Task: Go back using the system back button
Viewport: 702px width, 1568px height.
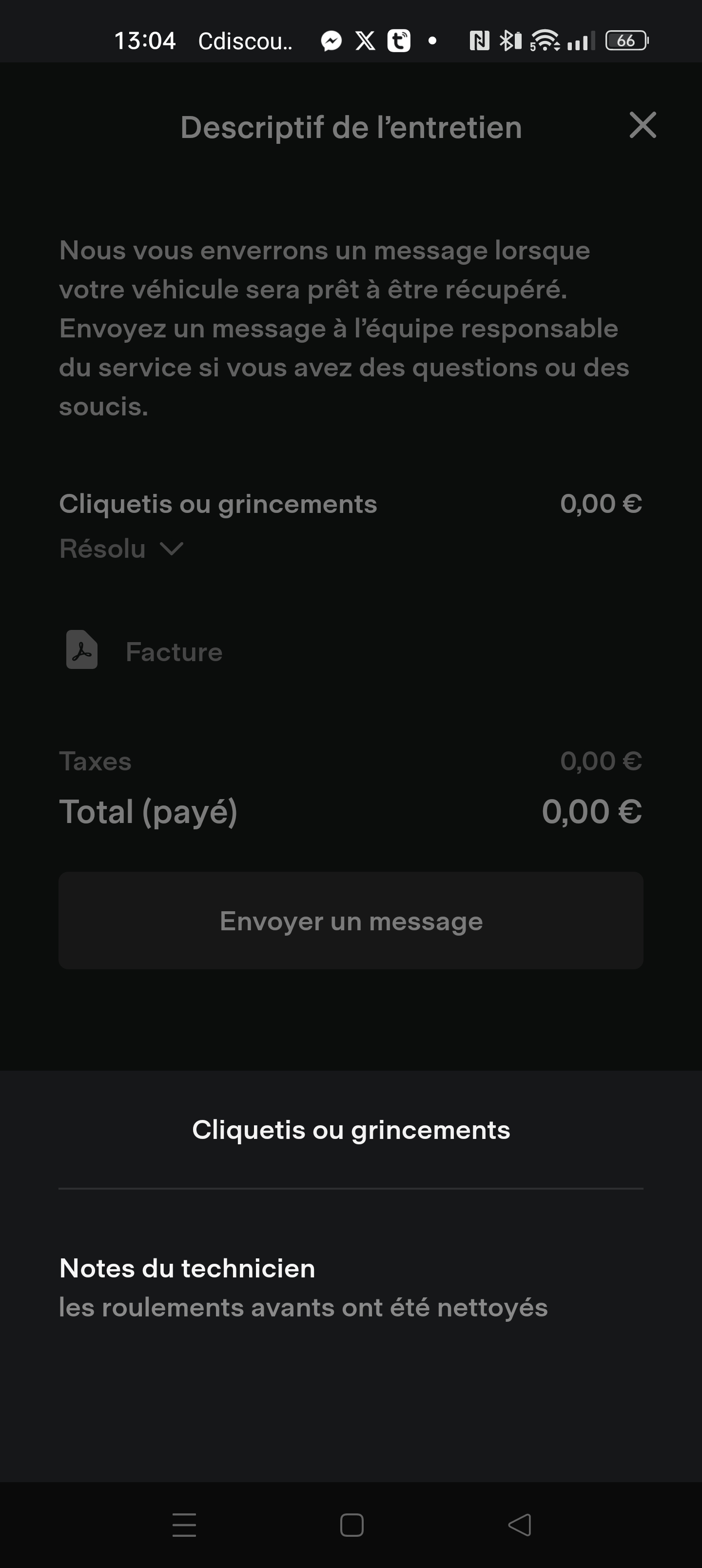Action: (x=519, y=1525)
